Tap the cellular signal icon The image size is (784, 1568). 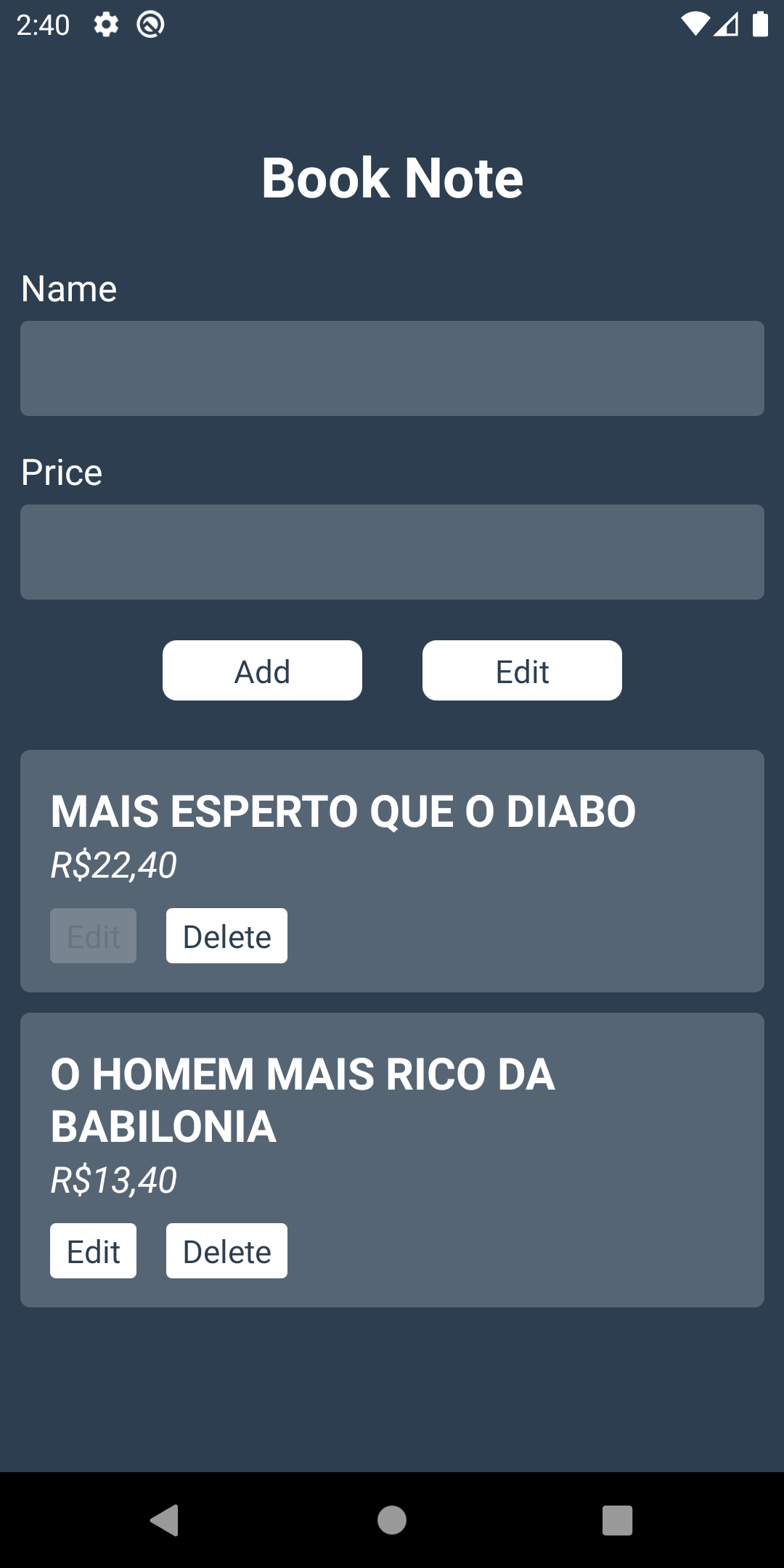coord(726,26)
